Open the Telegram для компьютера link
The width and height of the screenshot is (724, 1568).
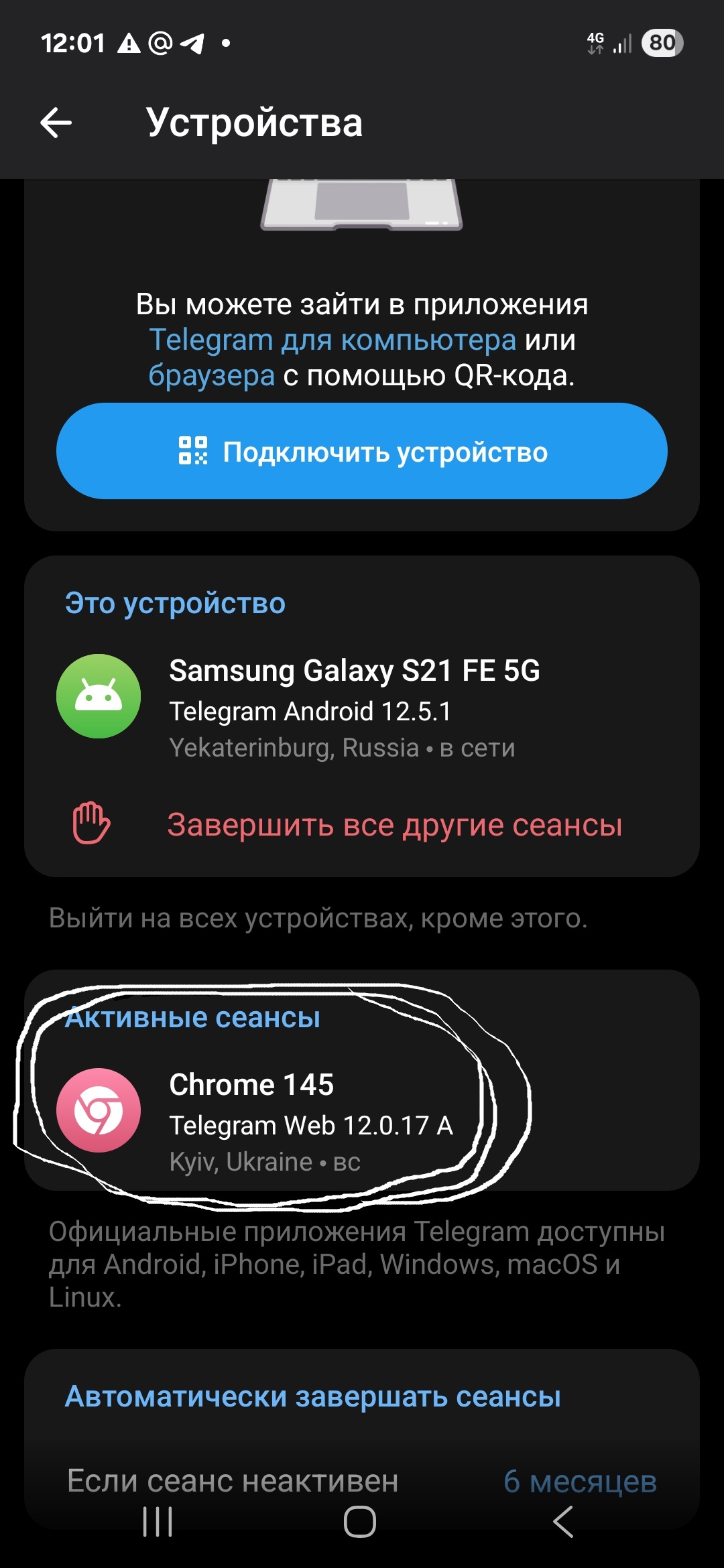333,340
